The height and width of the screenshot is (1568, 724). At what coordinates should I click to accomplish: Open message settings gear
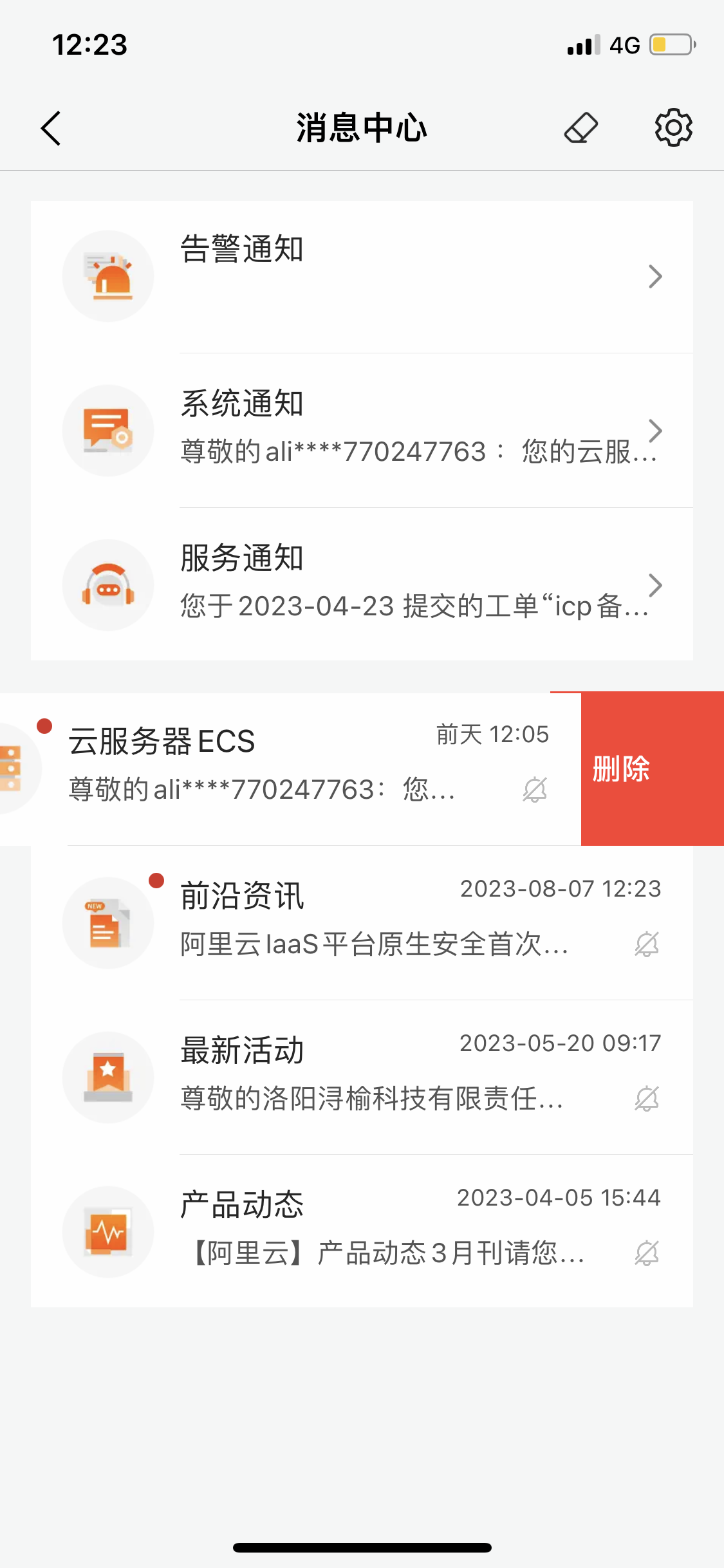coord(673,128)
